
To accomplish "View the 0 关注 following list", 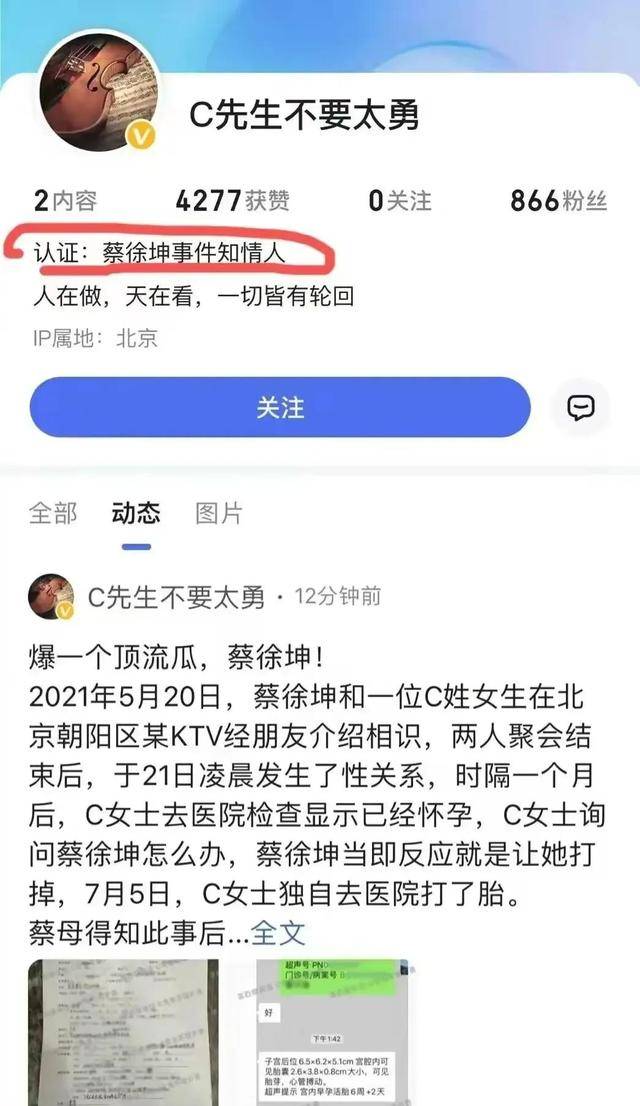I will pos(399,201).
